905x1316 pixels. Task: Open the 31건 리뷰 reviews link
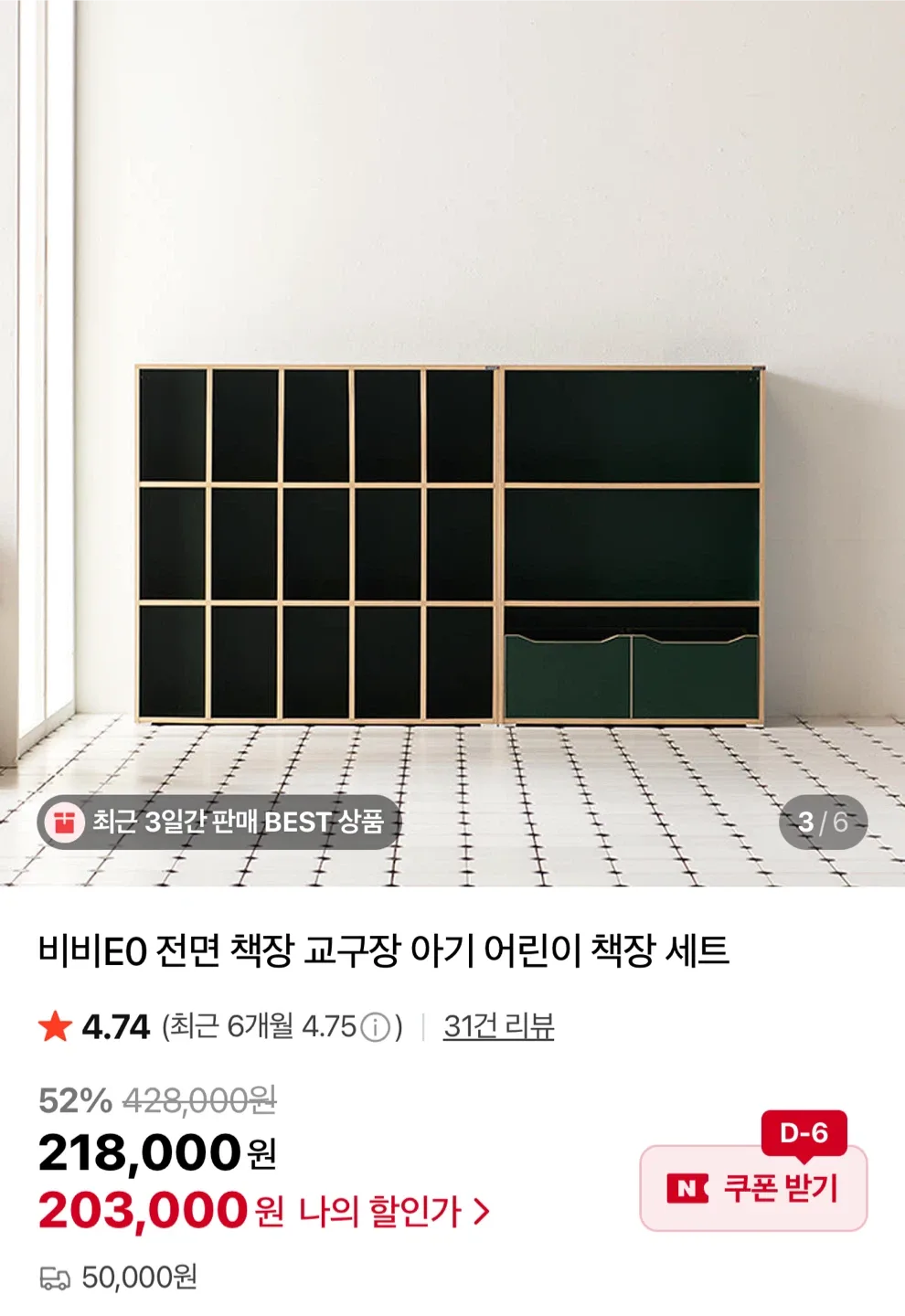[498, 1026]
